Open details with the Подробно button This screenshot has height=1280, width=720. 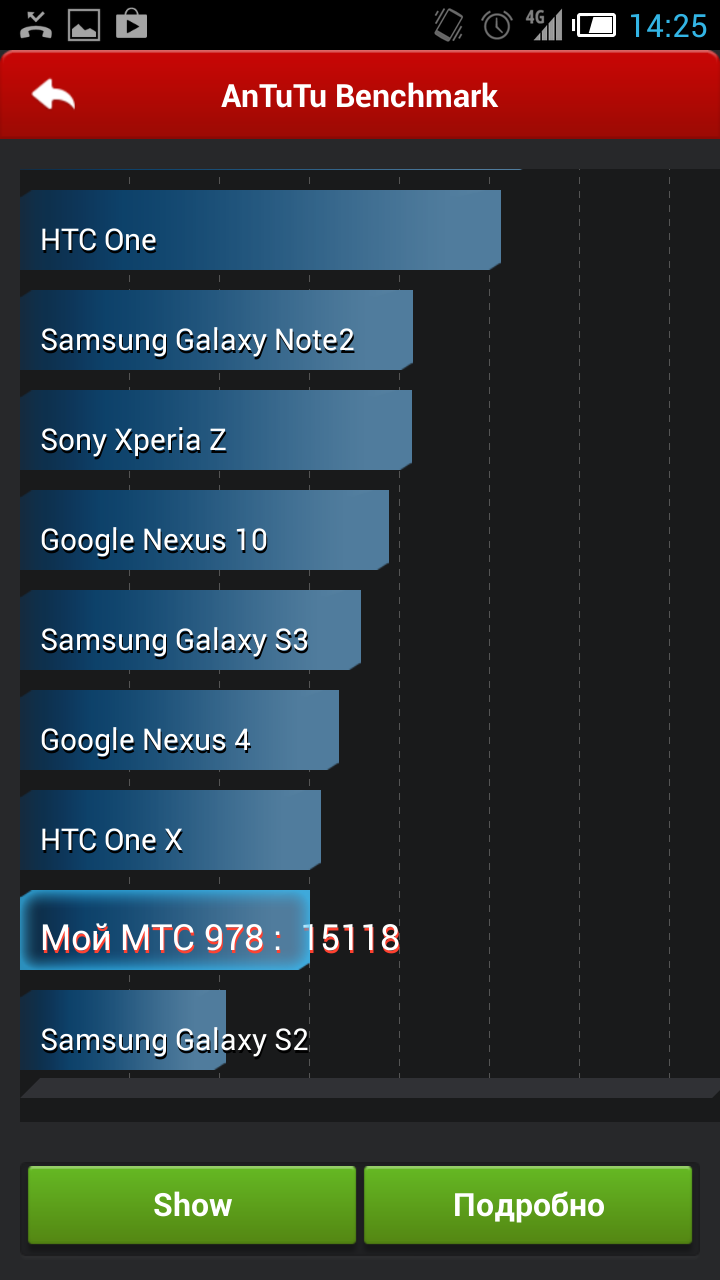coord(528,1205)
